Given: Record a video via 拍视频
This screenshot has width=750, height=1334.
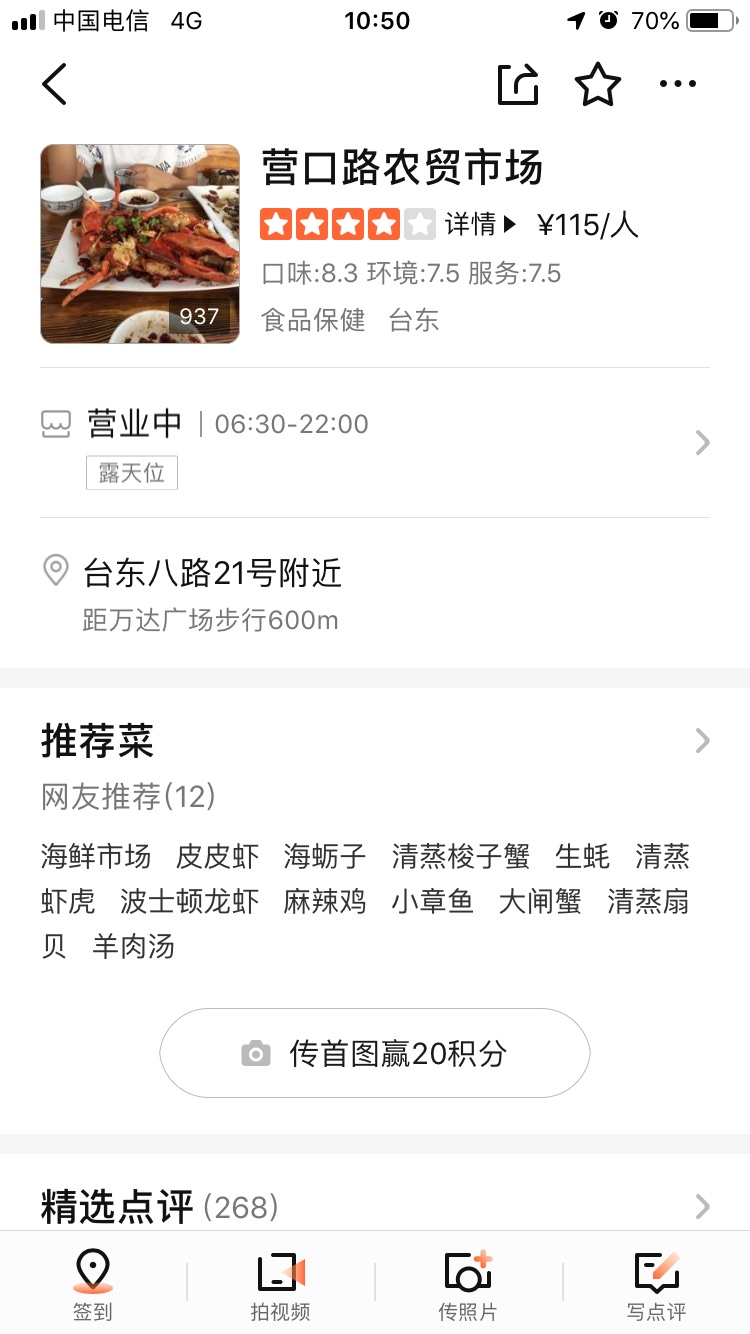Looking at the screenshot, I should pos(280,1285).
